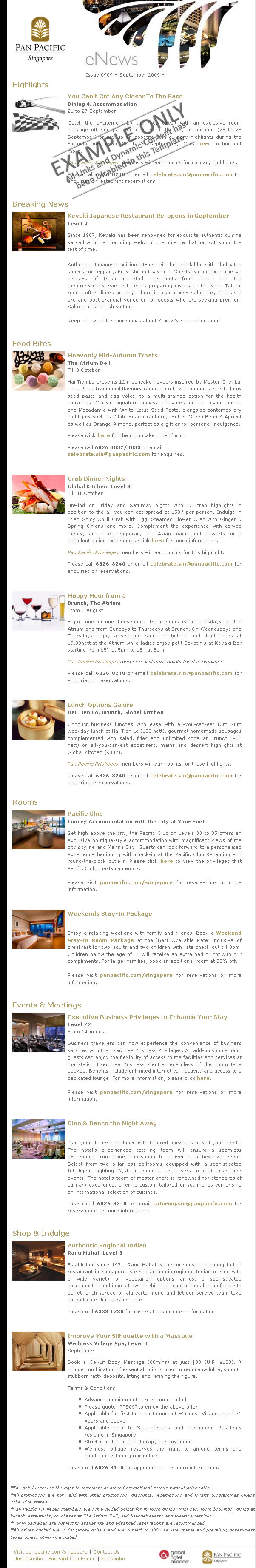Open the Keyaki Japanese Restaurant Re-opens headline

click(148, 216)
